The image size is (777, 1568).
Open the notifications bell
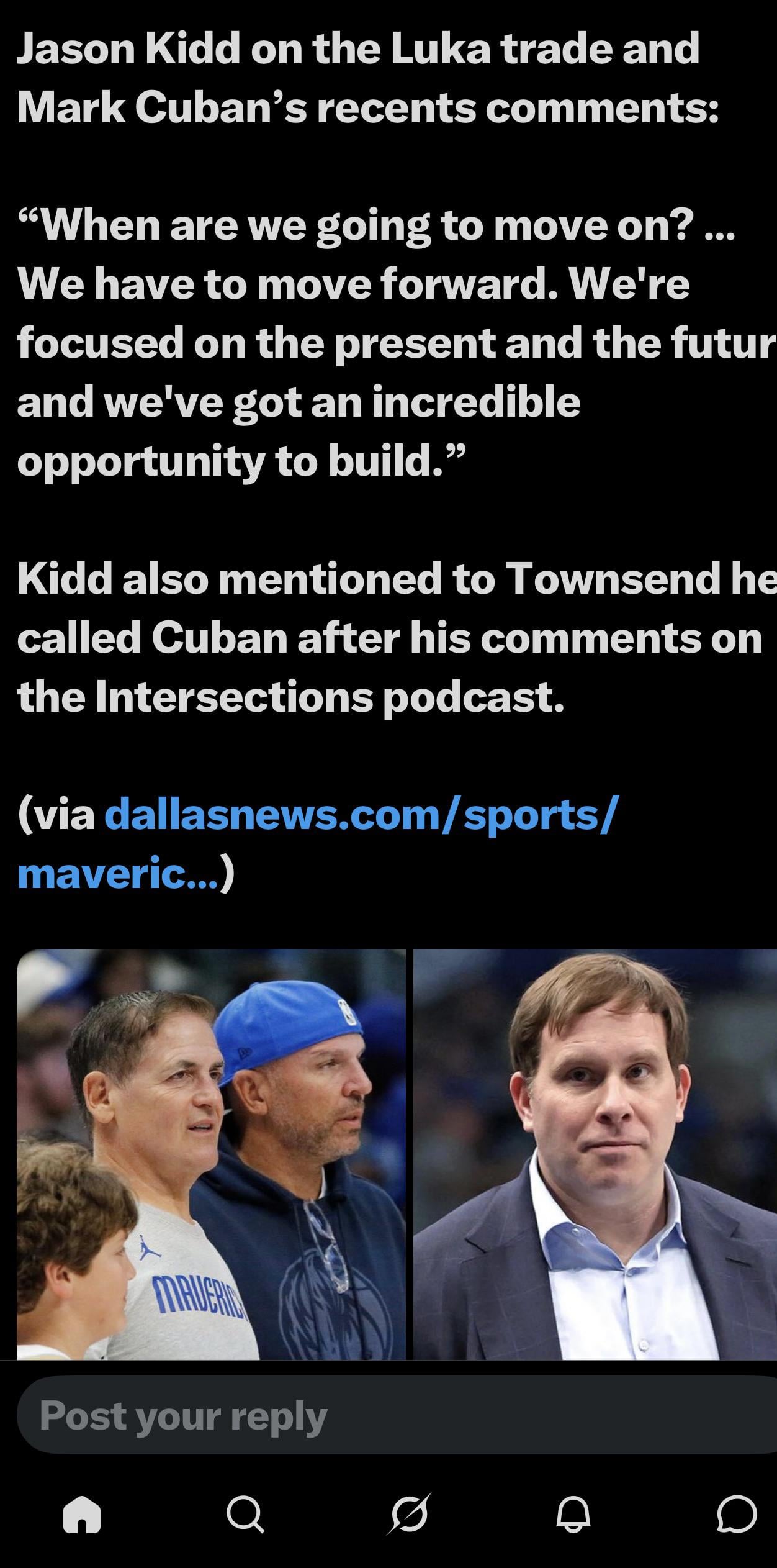[x=572, y=1515]
